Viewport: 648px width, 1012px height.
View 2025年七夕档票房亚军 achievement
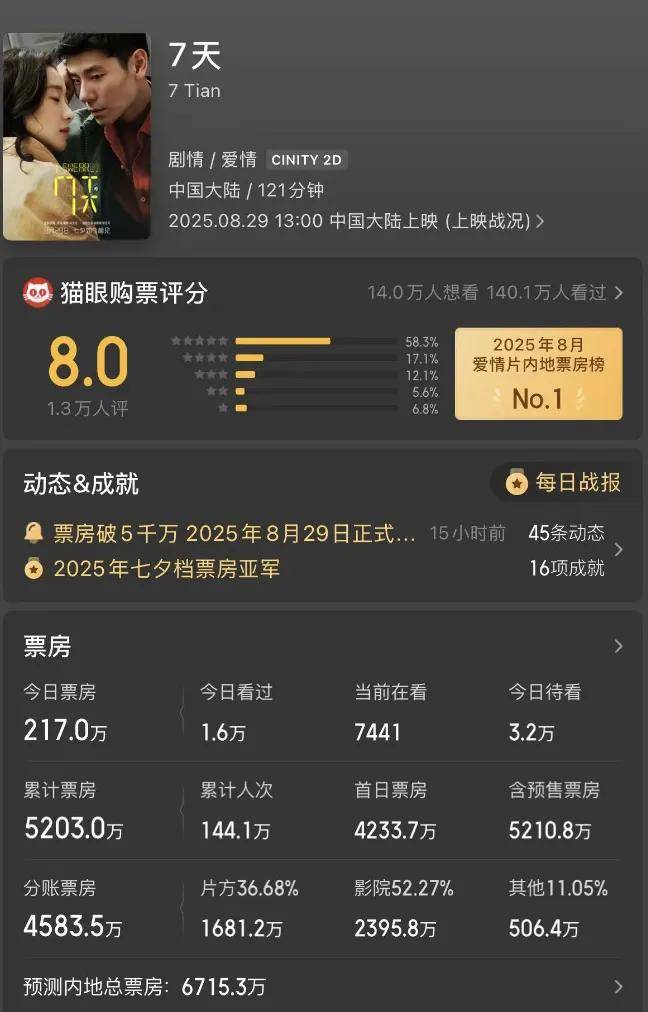pos(167,569)
